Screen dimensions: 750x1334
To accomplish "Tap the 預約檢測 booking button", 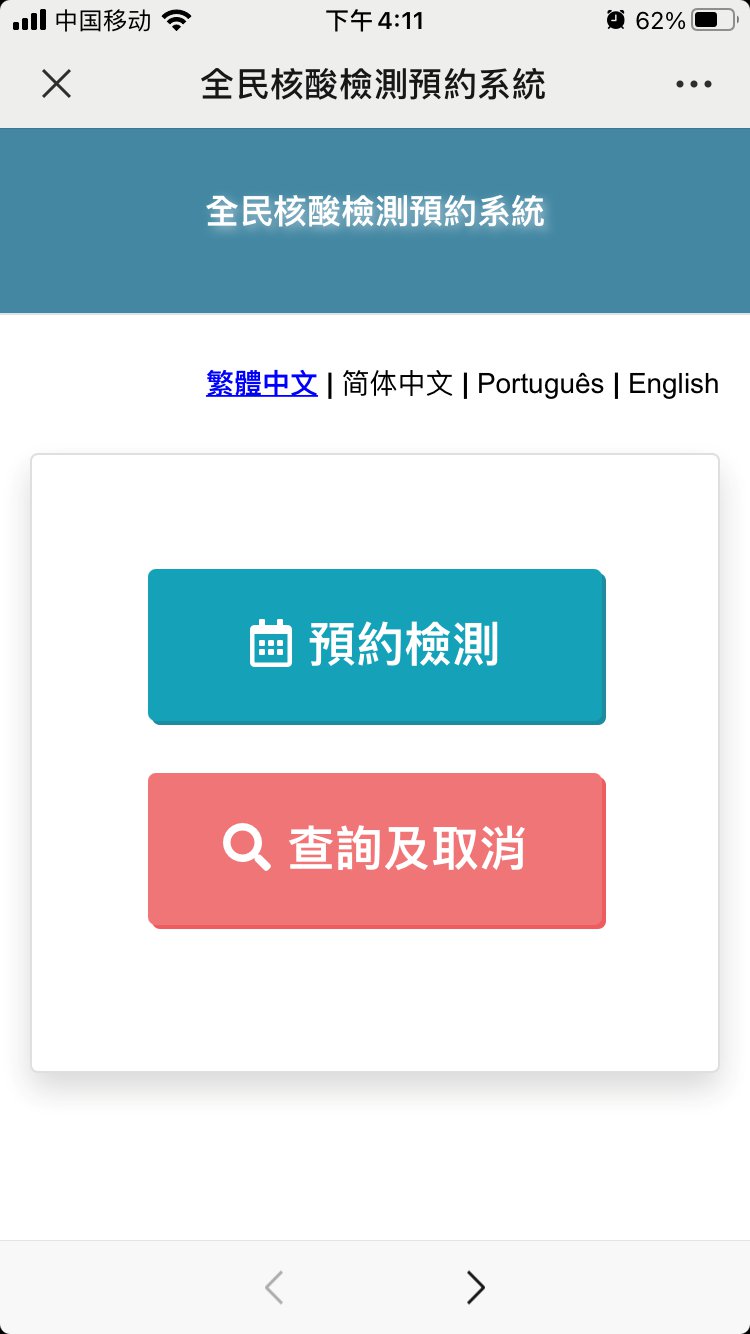I will pyautogui.click(x=376, y=645).
